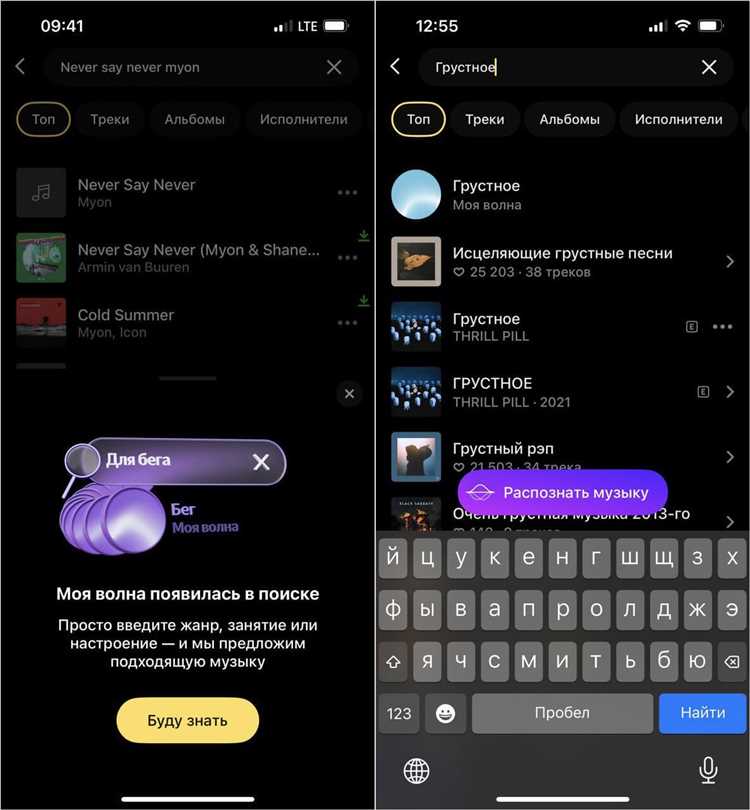Clear the Never say never myon query

[334, 67]
